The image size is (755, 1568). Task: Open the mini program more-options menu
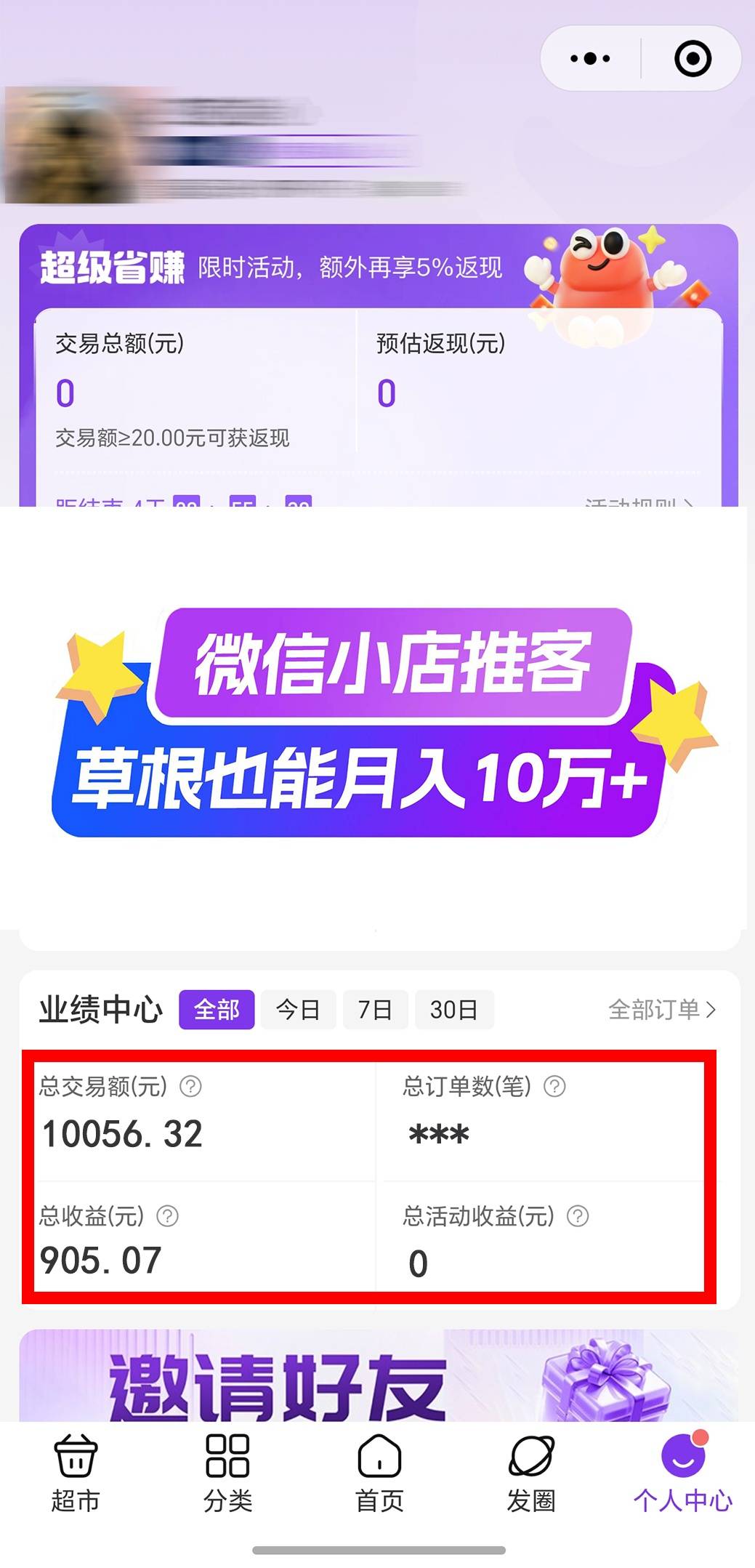pyautogui.click(x=590, y=59)
